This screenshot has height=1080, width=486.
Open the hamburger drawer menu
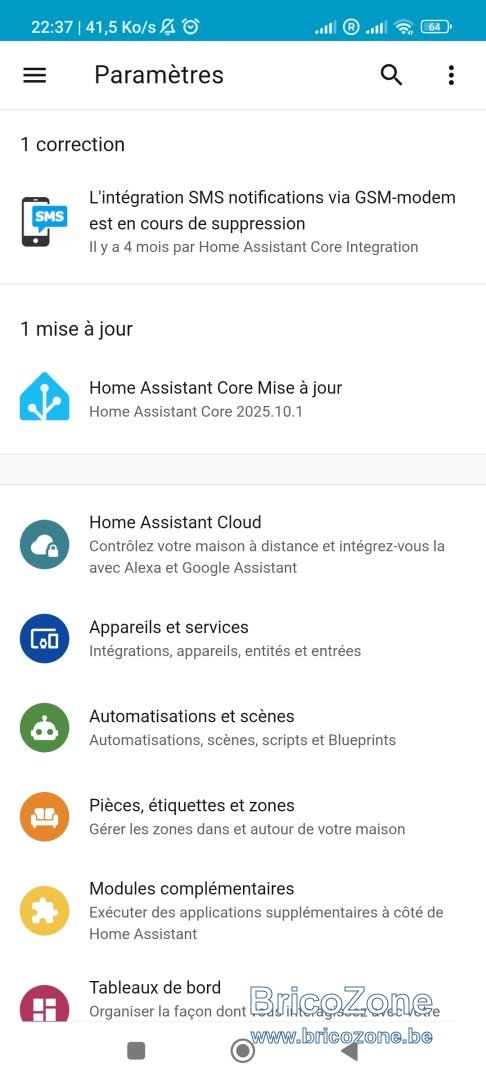coord(34,75)
